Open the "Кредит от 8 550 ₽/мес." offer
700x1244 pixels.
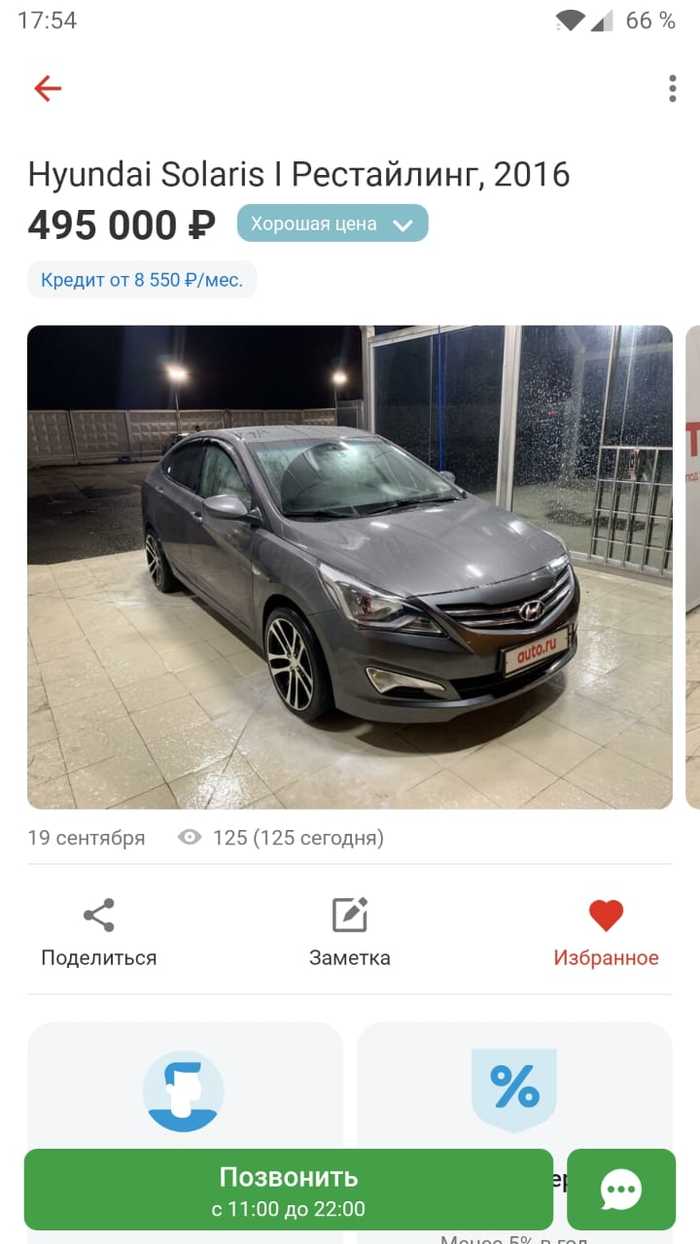click(142, 280)
